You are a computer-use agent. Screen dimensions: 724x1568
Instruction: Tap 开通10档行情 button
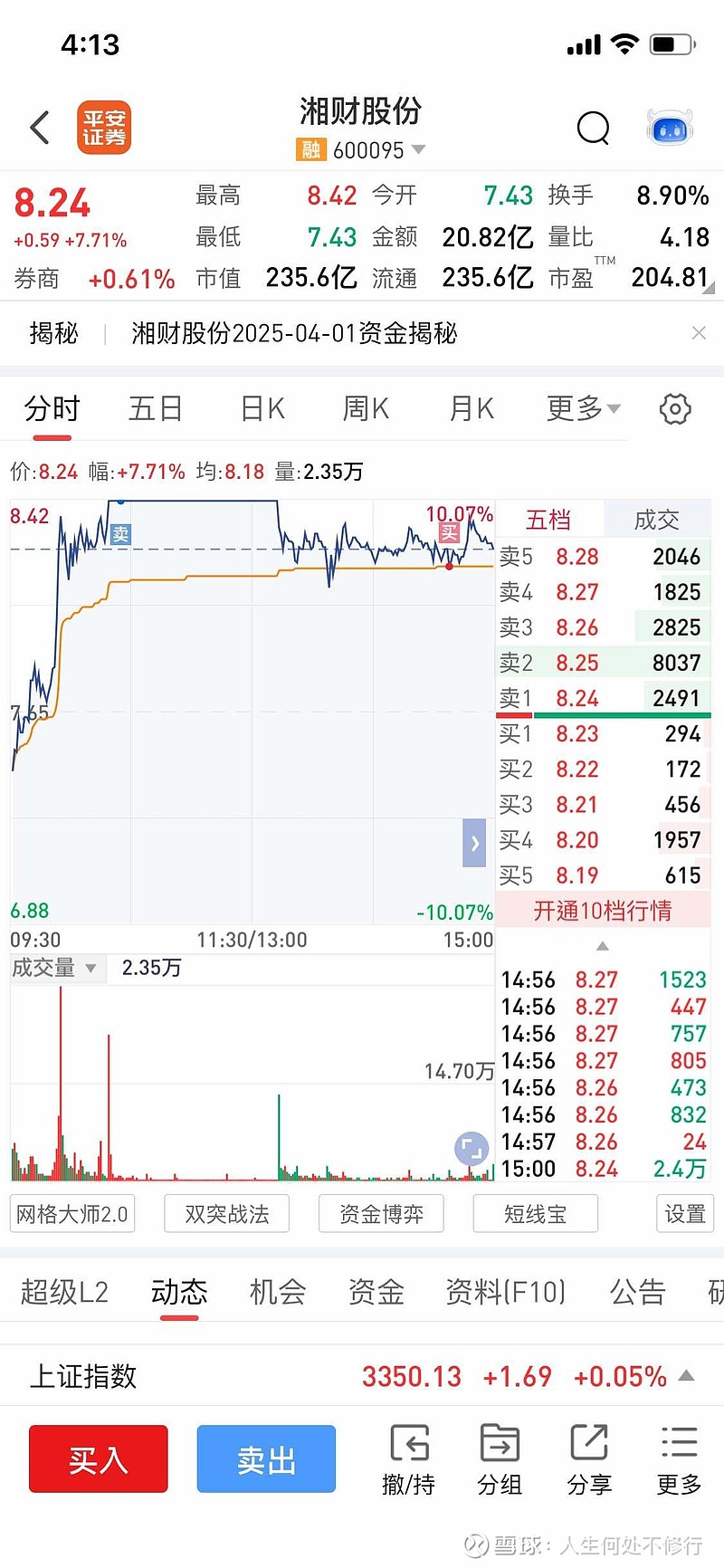click(603, 910)
